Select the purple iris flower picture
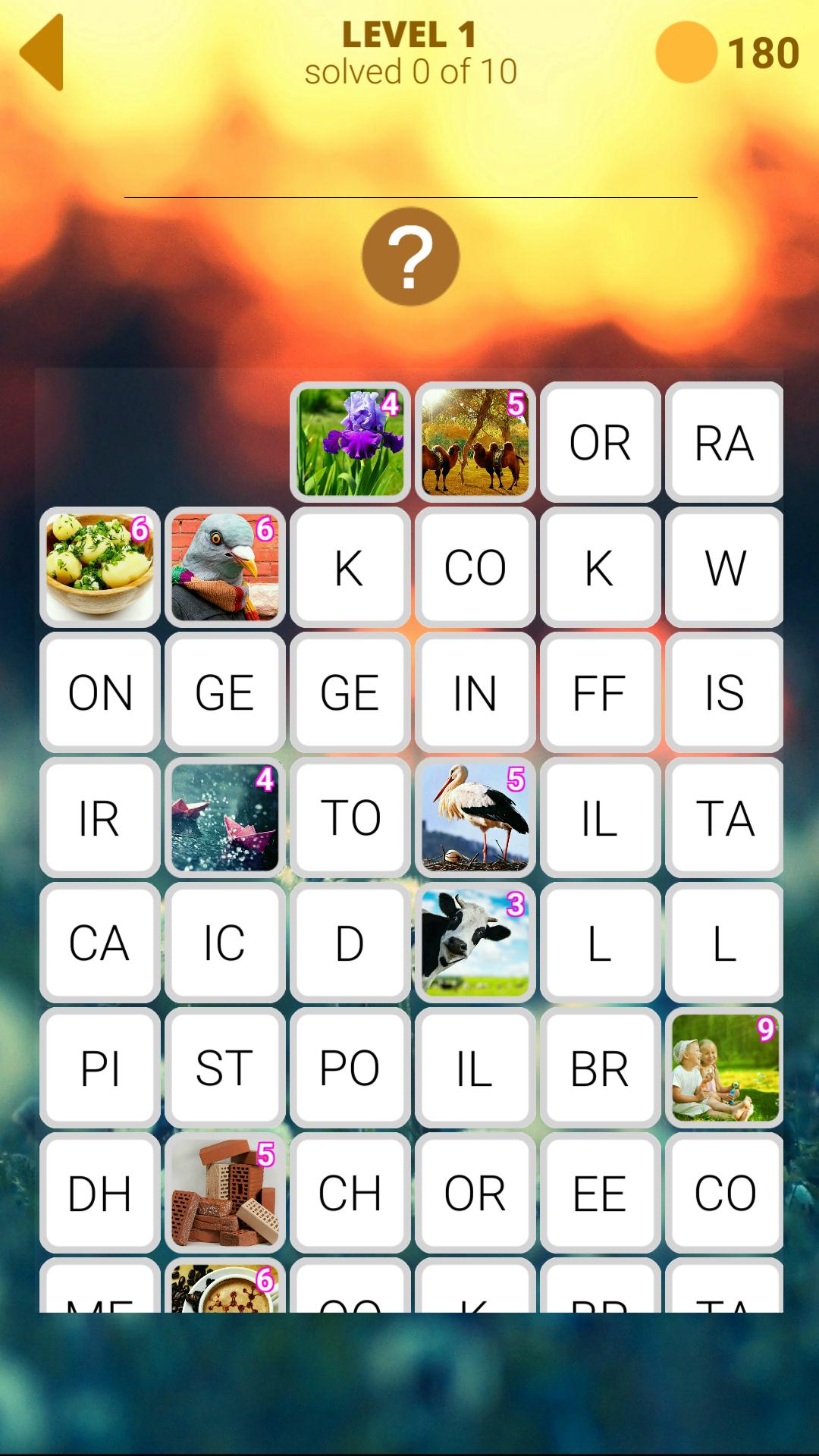The image size is (819, 1456). click(x=350, y=442)
